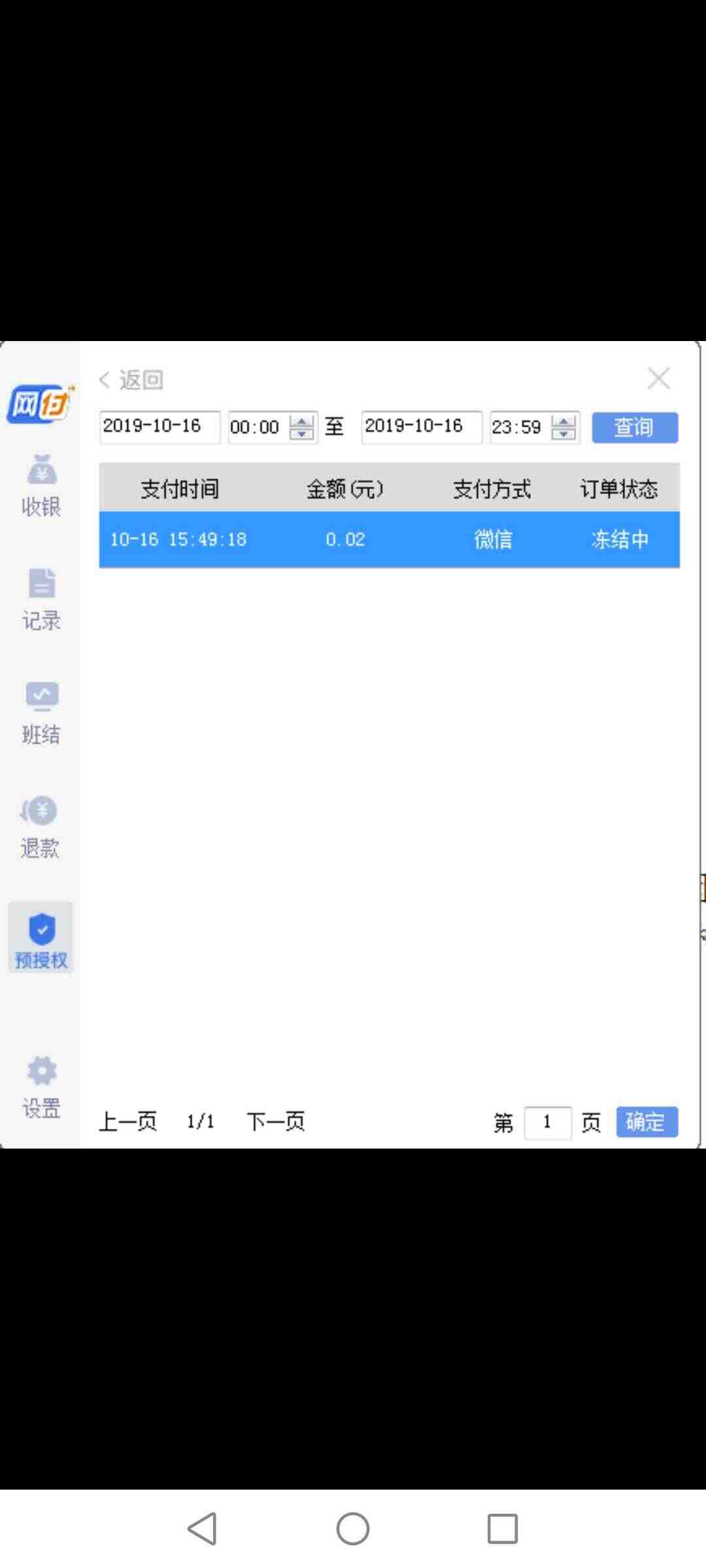This screenshot has height=1568, width=706.
Task: Open the 10-16 15:49:18 WeChat order row
Action: tap(390, 540)
